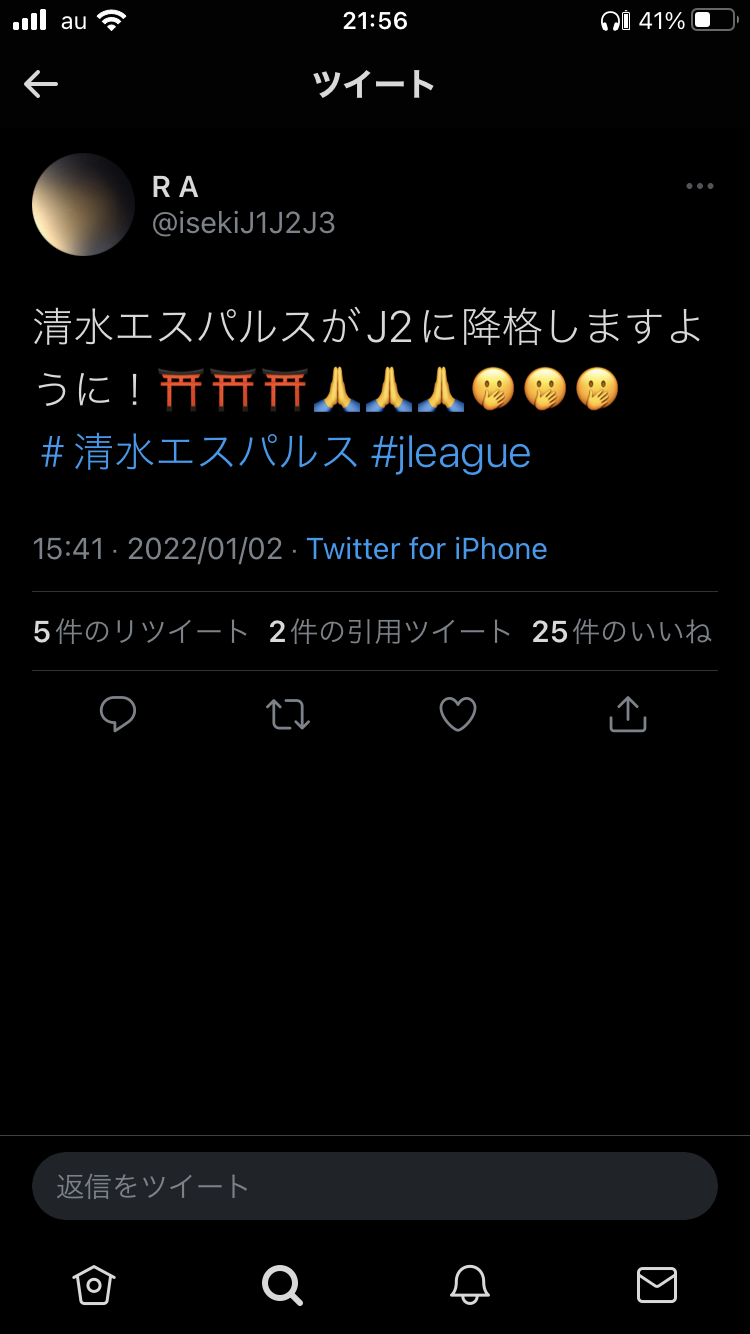
Task: Retweet this tweet
Action: tap(288, 714)
